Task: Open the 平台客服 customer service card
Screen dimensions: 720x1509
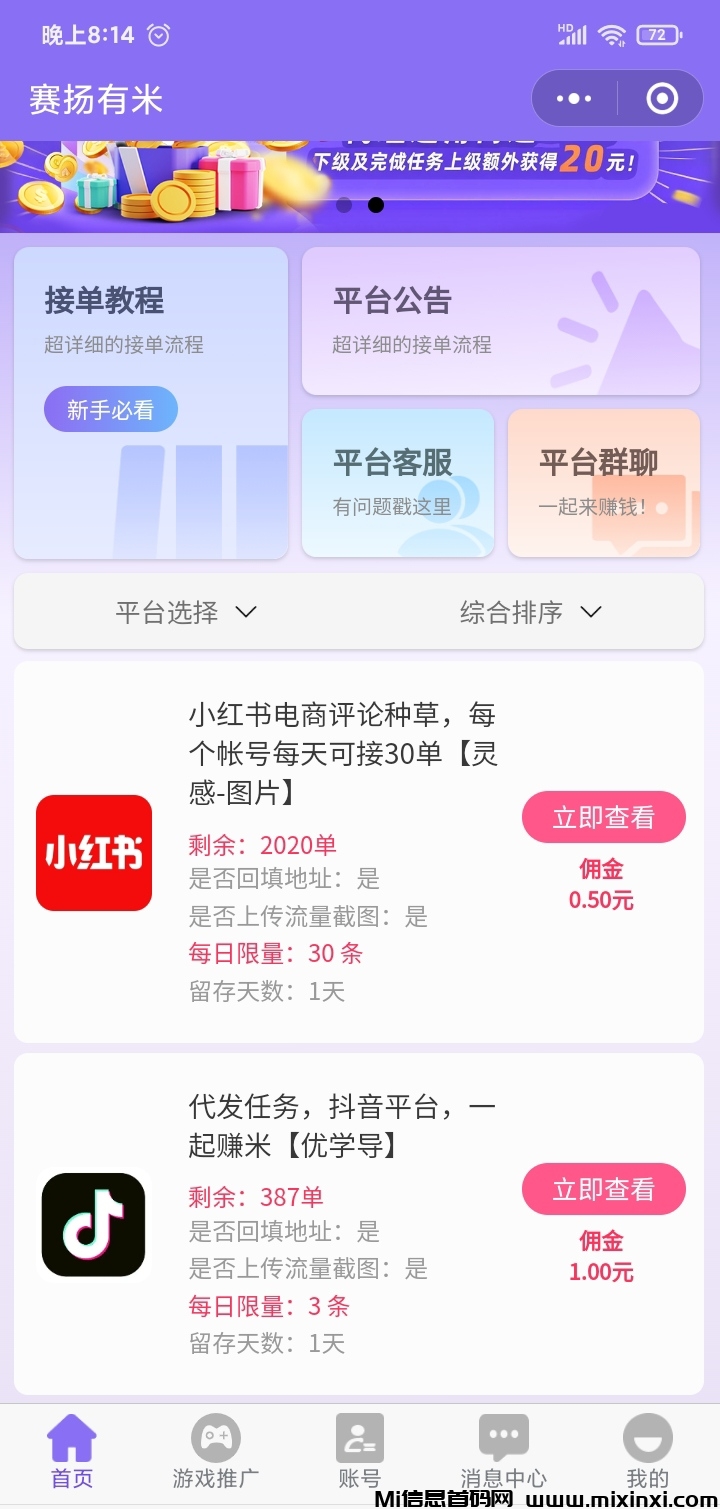Action: 397,483
